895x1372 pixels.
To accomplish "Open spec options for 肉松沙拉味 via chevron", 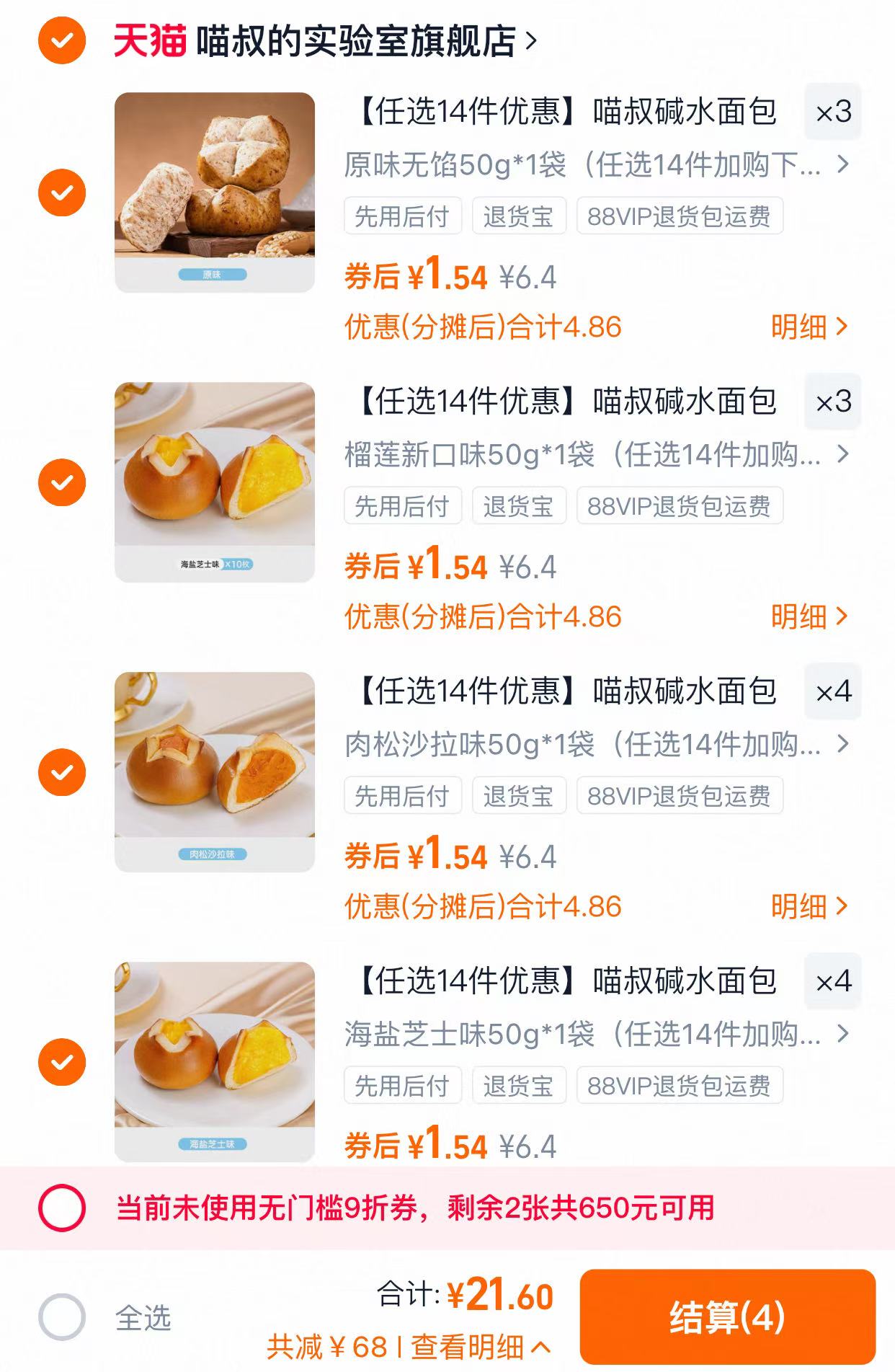I will (845, 745).
